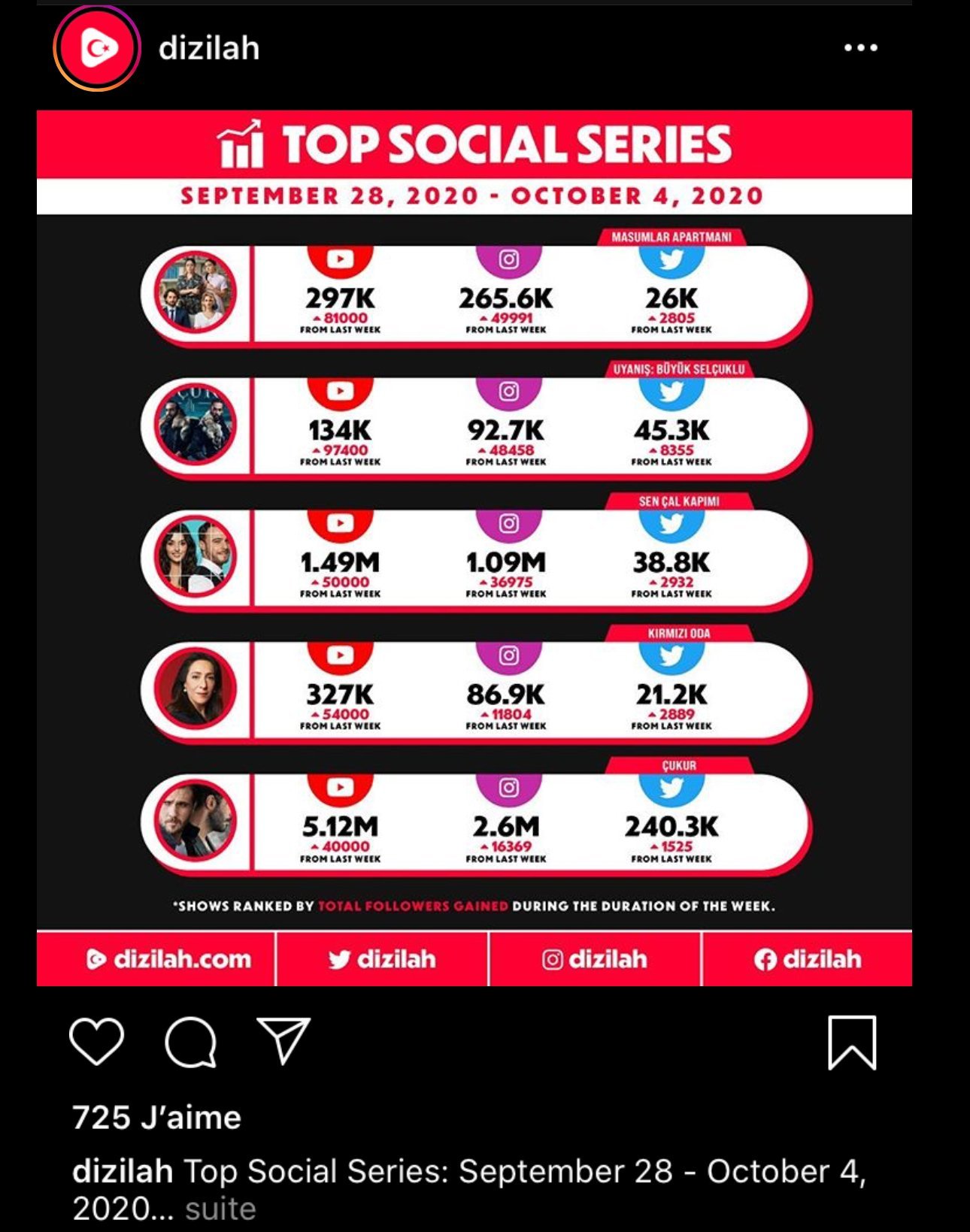Open dizilah's profile picture story

[96, 48]
